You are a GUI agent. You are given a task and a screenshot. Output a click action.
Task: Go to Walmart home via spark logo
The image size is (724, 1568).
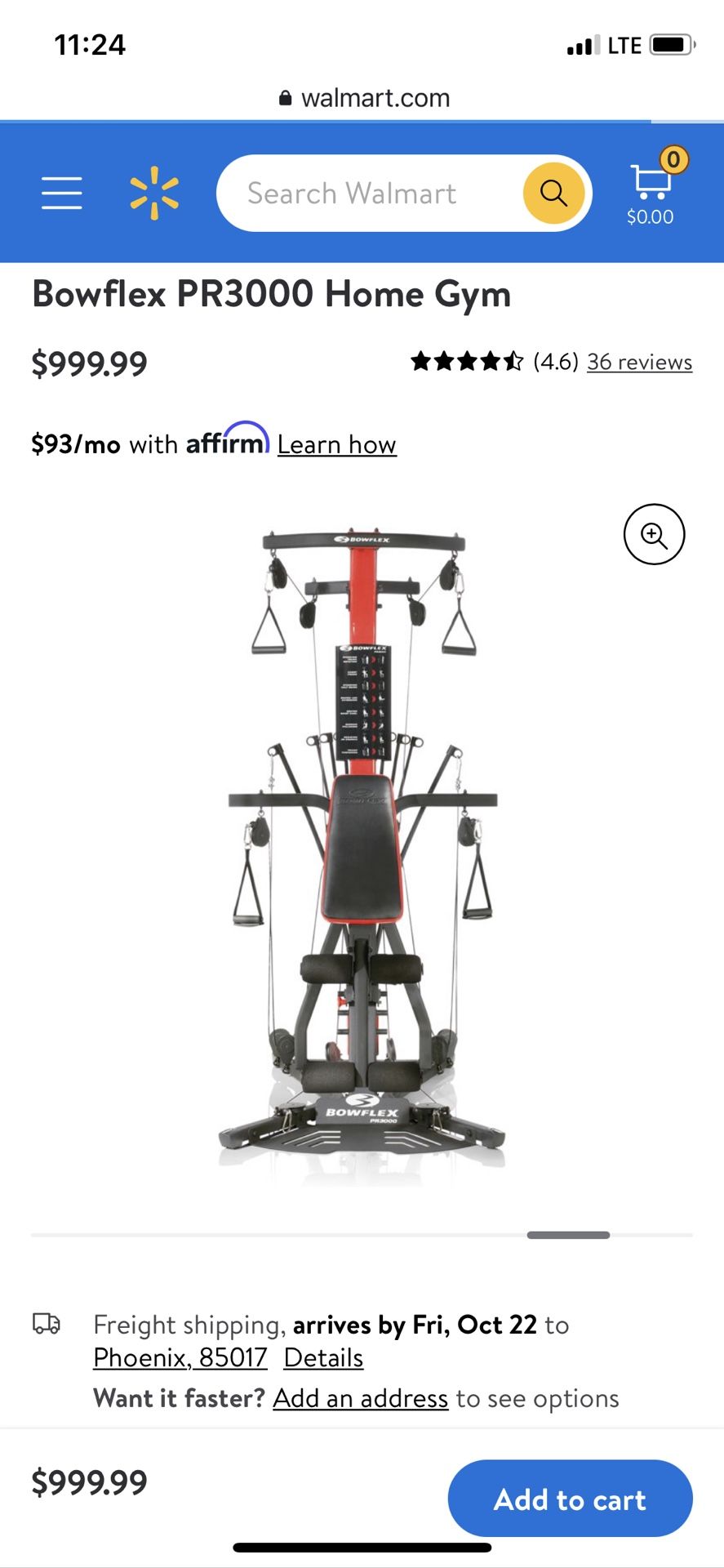[154, 193]
